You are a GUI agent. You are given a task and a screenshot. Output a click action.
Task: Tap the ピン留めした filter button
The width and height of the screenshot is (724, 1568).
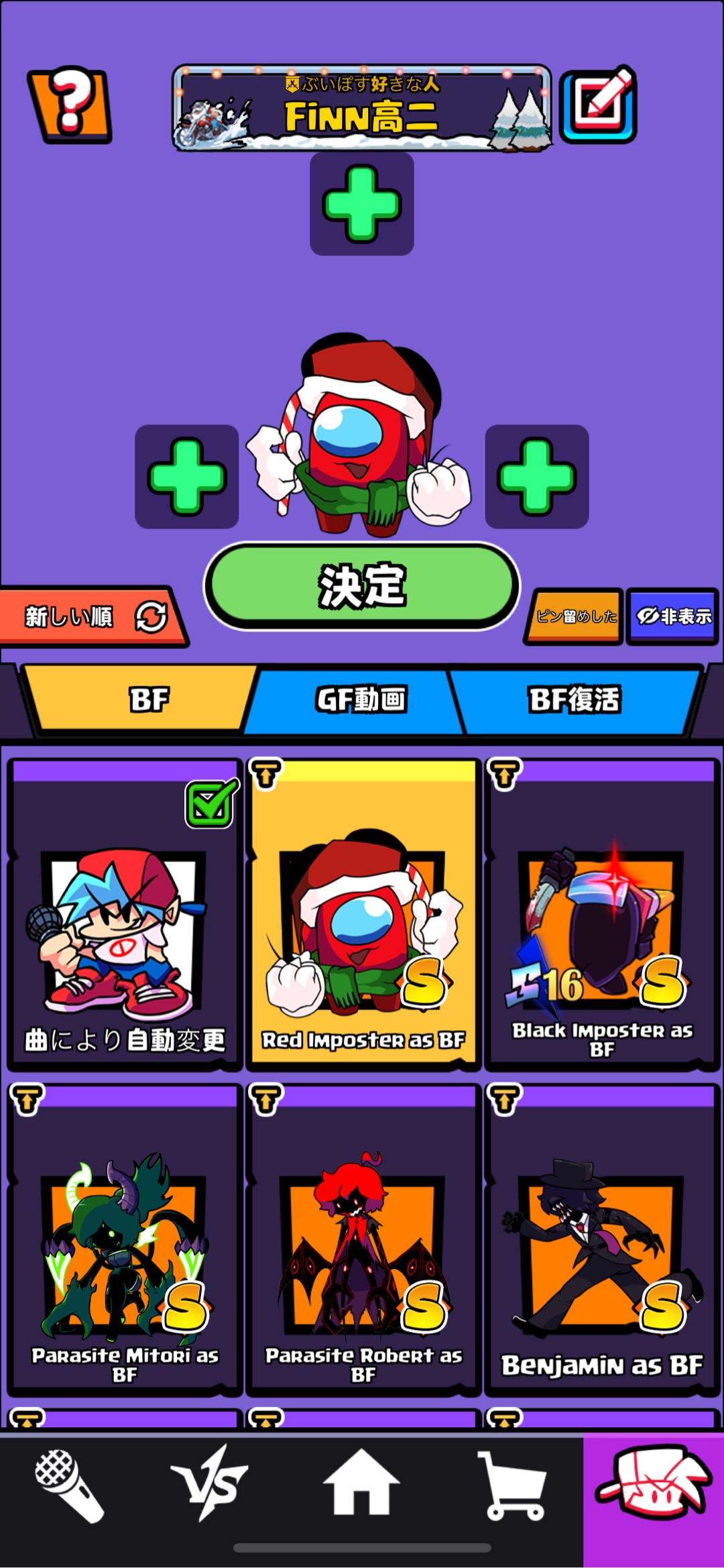[x=575, y=616]
